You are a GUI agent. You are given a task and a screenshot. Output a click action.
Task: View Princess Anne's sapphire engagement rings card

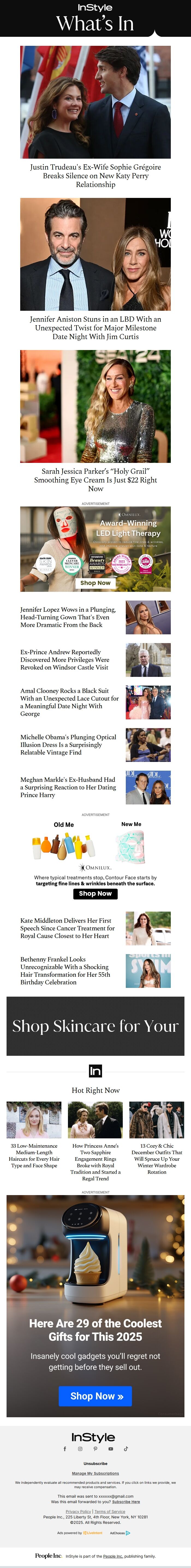click(x=95, y=1161)
